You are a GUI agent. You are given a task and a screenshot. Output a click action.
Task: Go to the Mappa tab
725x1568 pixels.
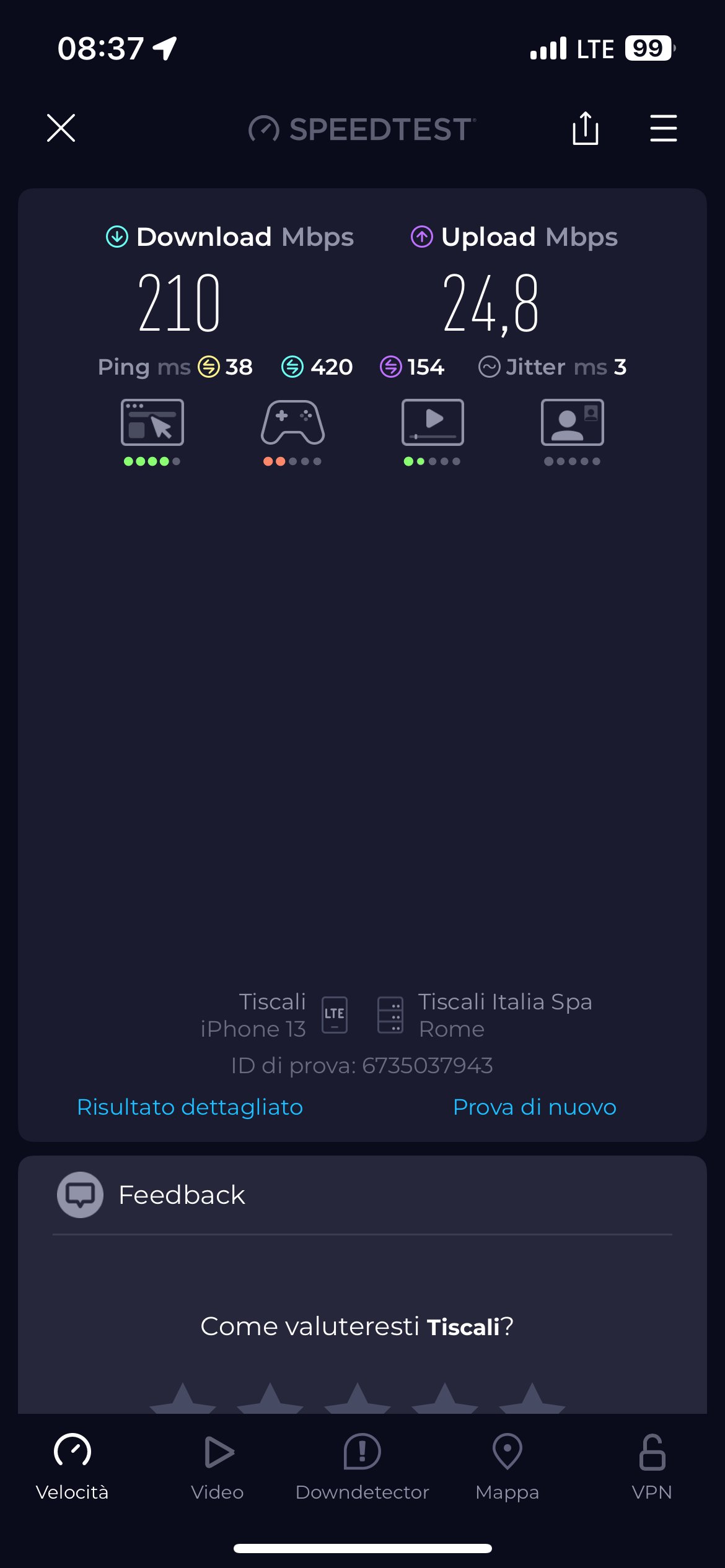tap(507, 1466)
